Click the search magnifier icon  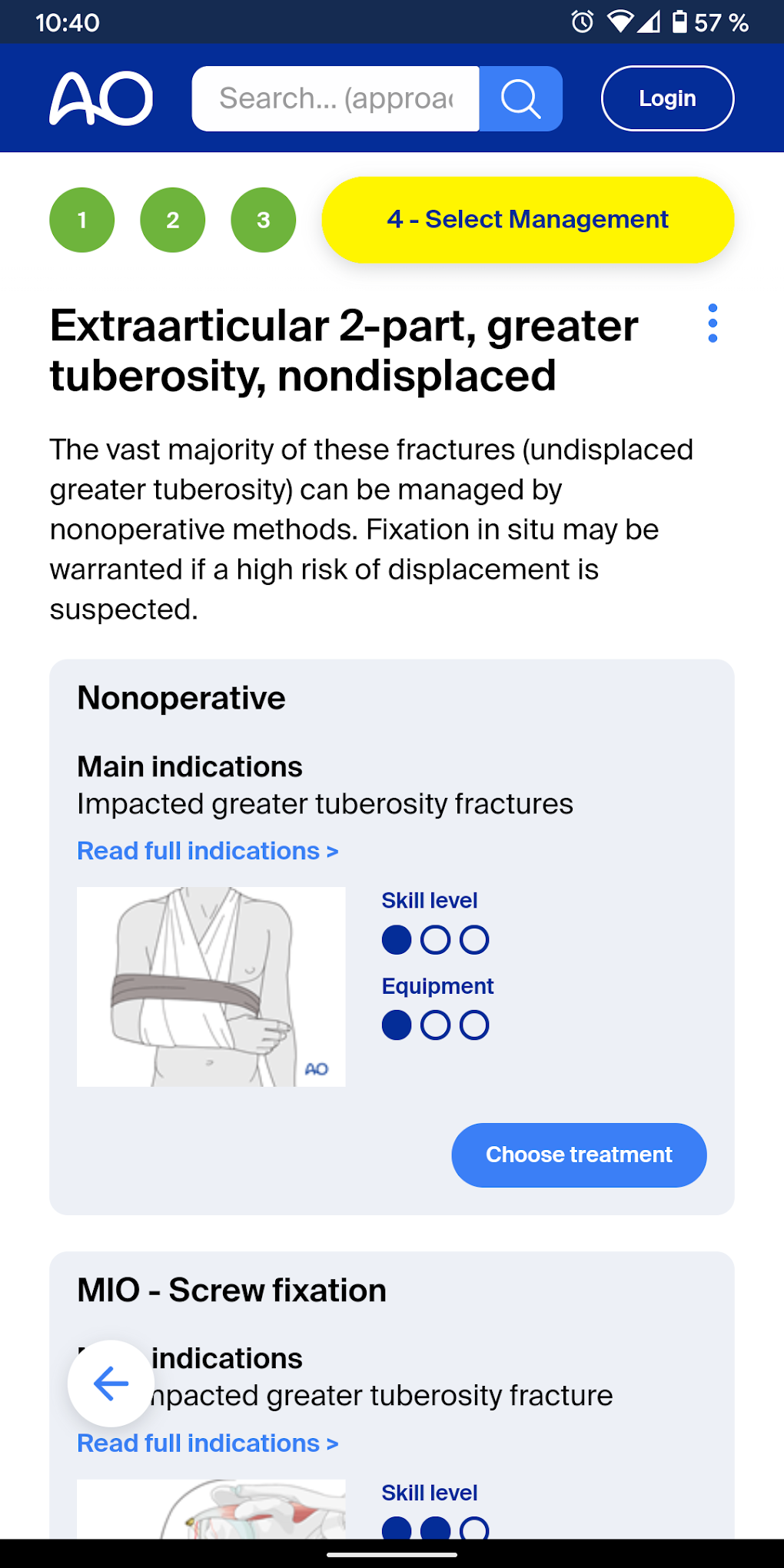pyautogui.click(x=521, y=98)
